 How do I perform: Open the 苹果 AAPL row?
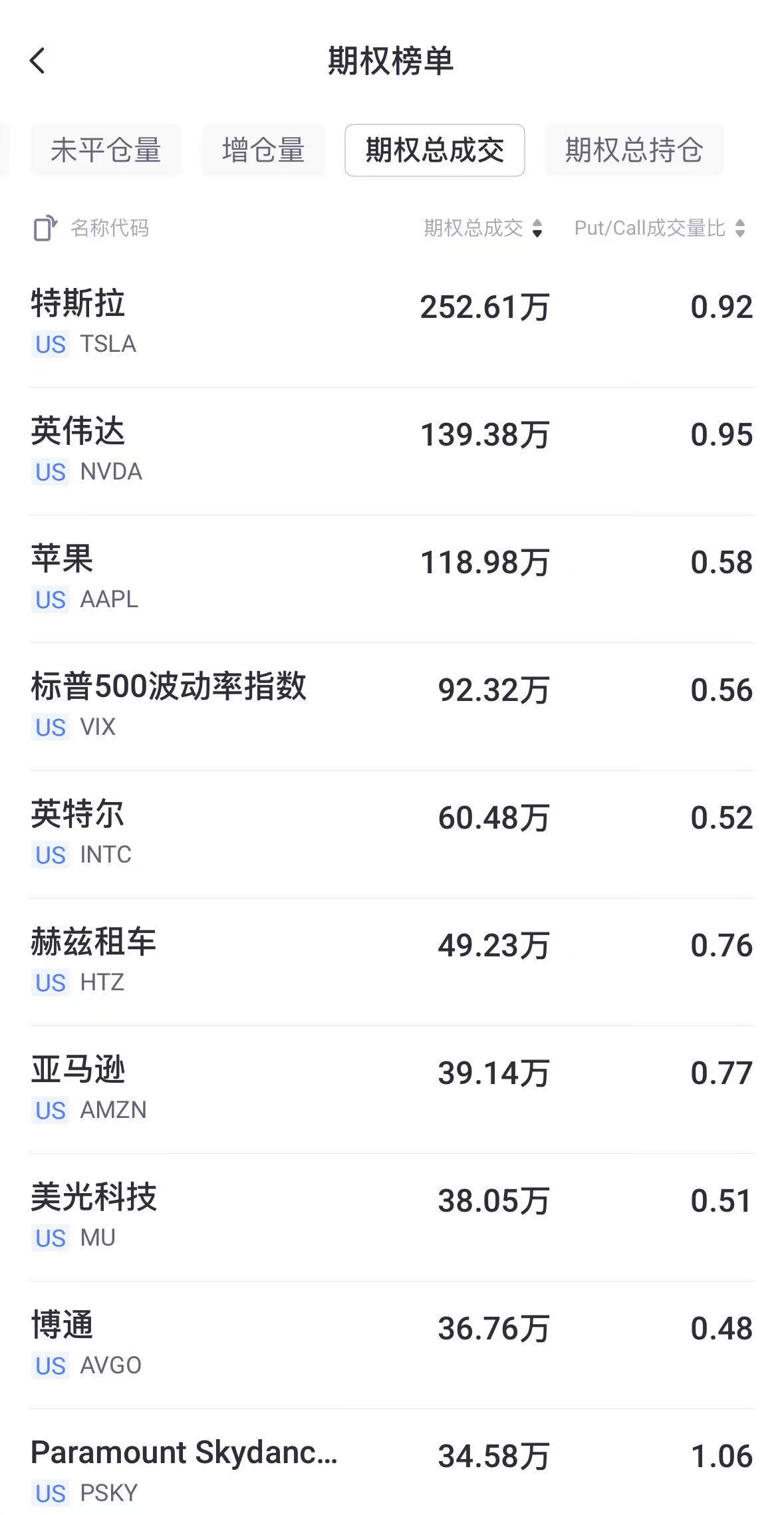392,578
